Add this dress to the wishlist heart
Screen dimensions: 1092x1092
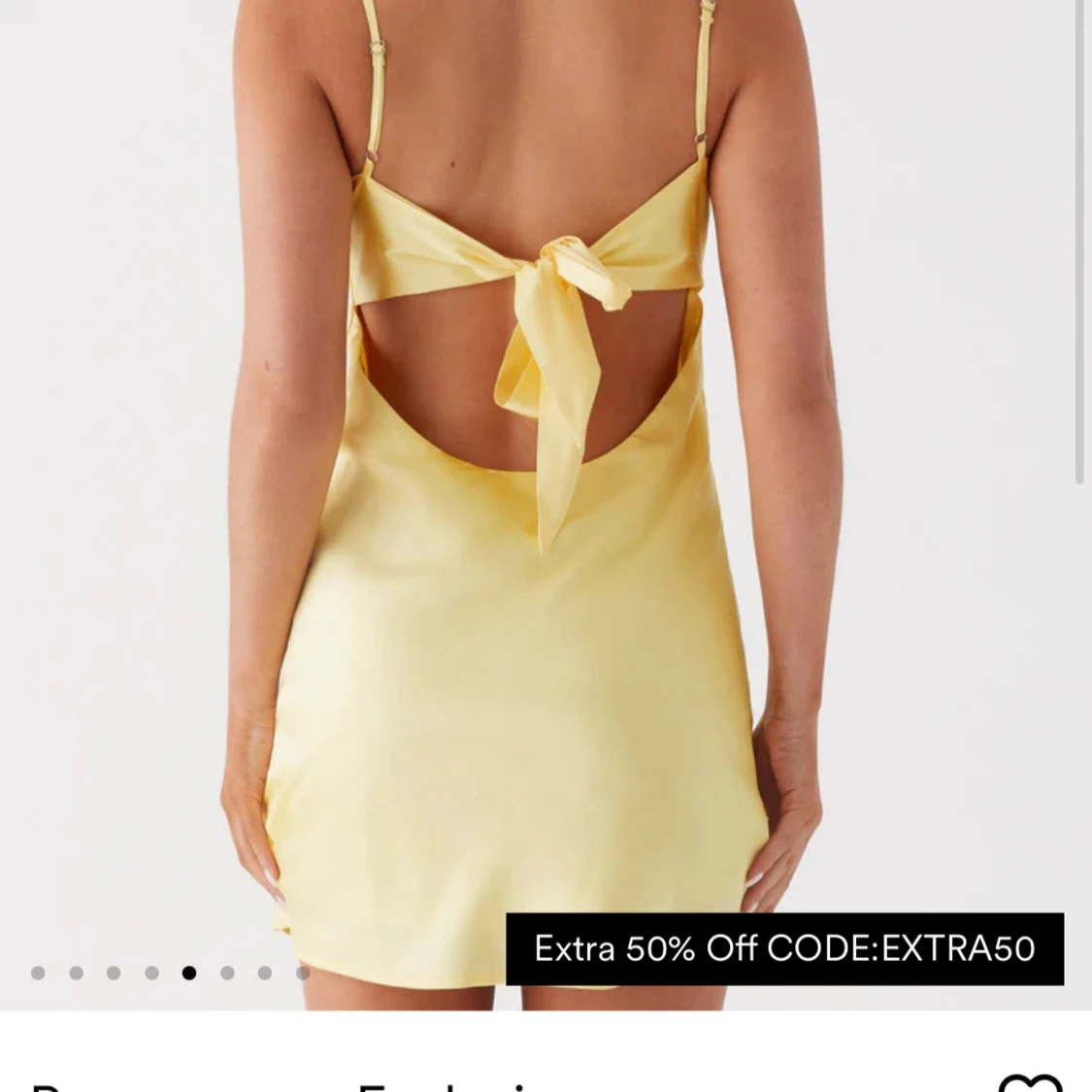[1030, 1079]
